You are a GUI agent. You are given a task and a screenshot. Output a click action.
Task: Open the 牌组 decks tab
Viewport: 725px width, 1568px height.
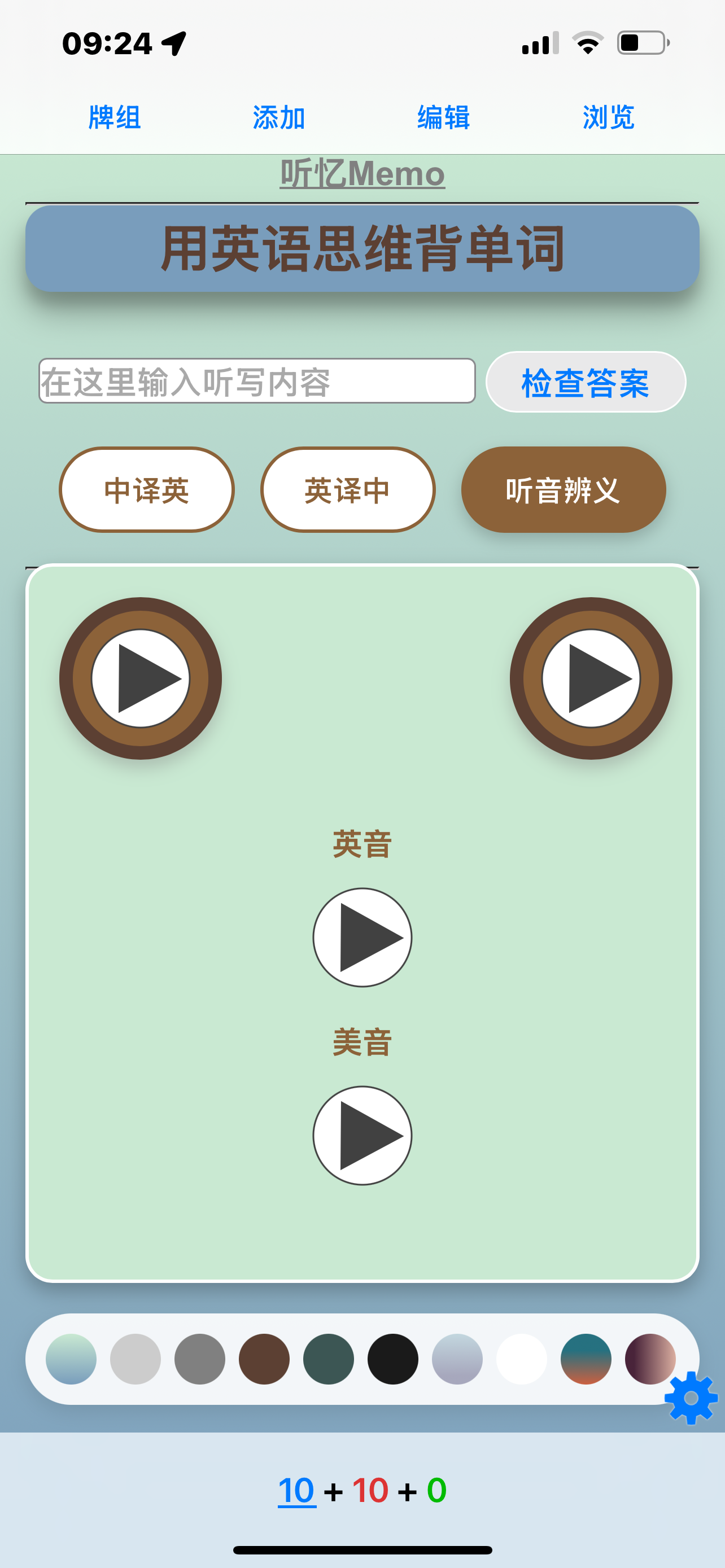(115, 117)
